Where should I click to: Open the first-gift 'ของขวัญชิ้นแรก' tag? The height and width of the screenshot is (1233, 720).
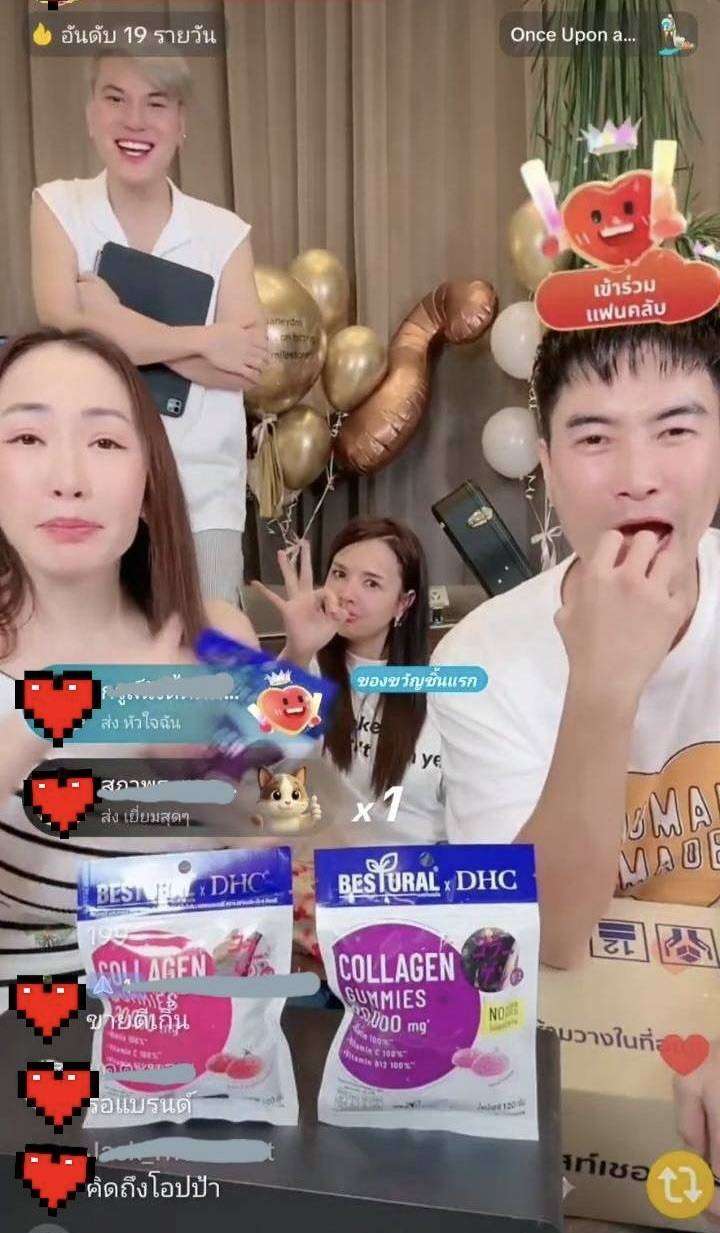click(420, 681)
